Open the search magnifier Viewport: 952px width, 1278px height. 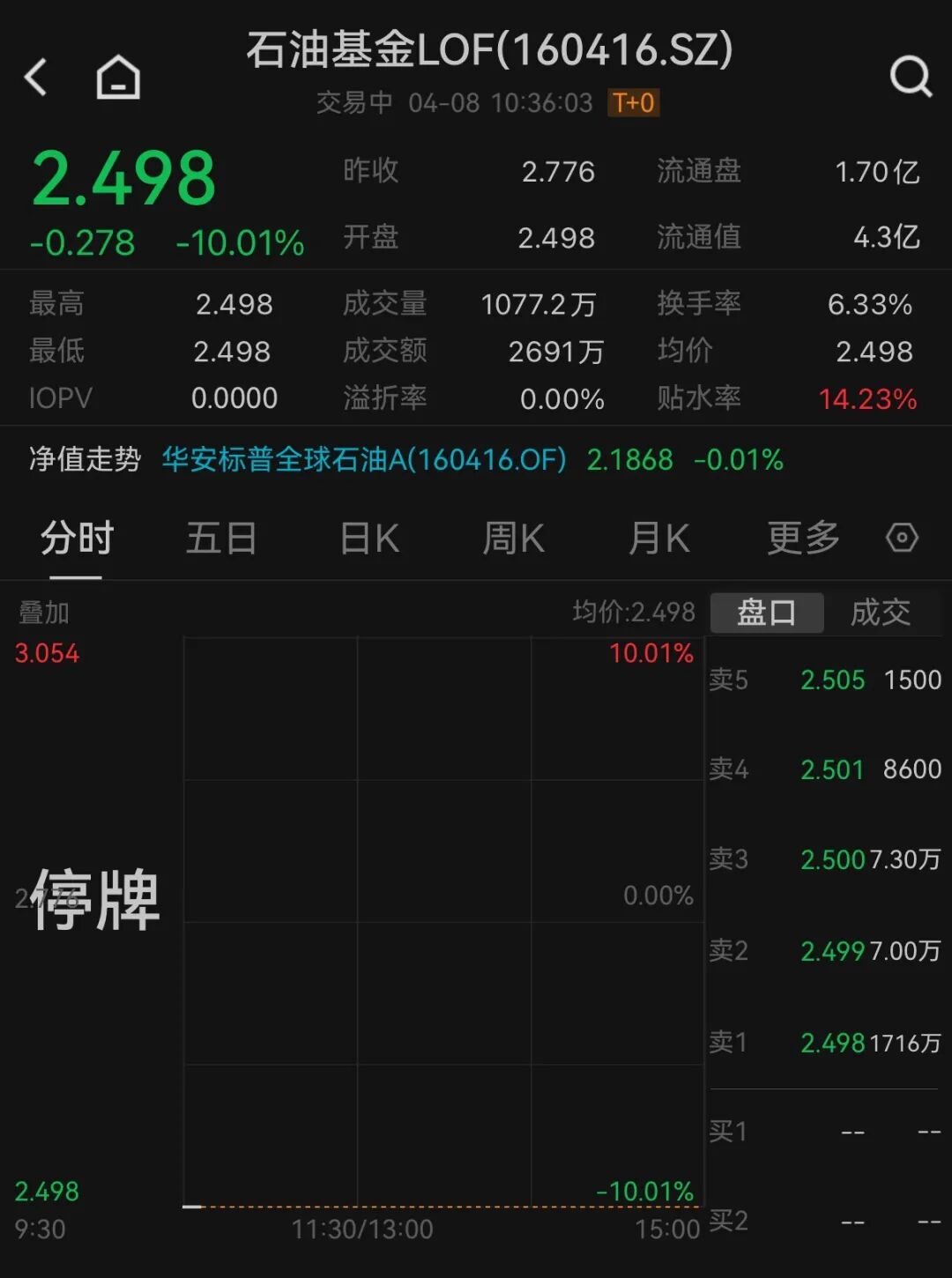[911, 78]
